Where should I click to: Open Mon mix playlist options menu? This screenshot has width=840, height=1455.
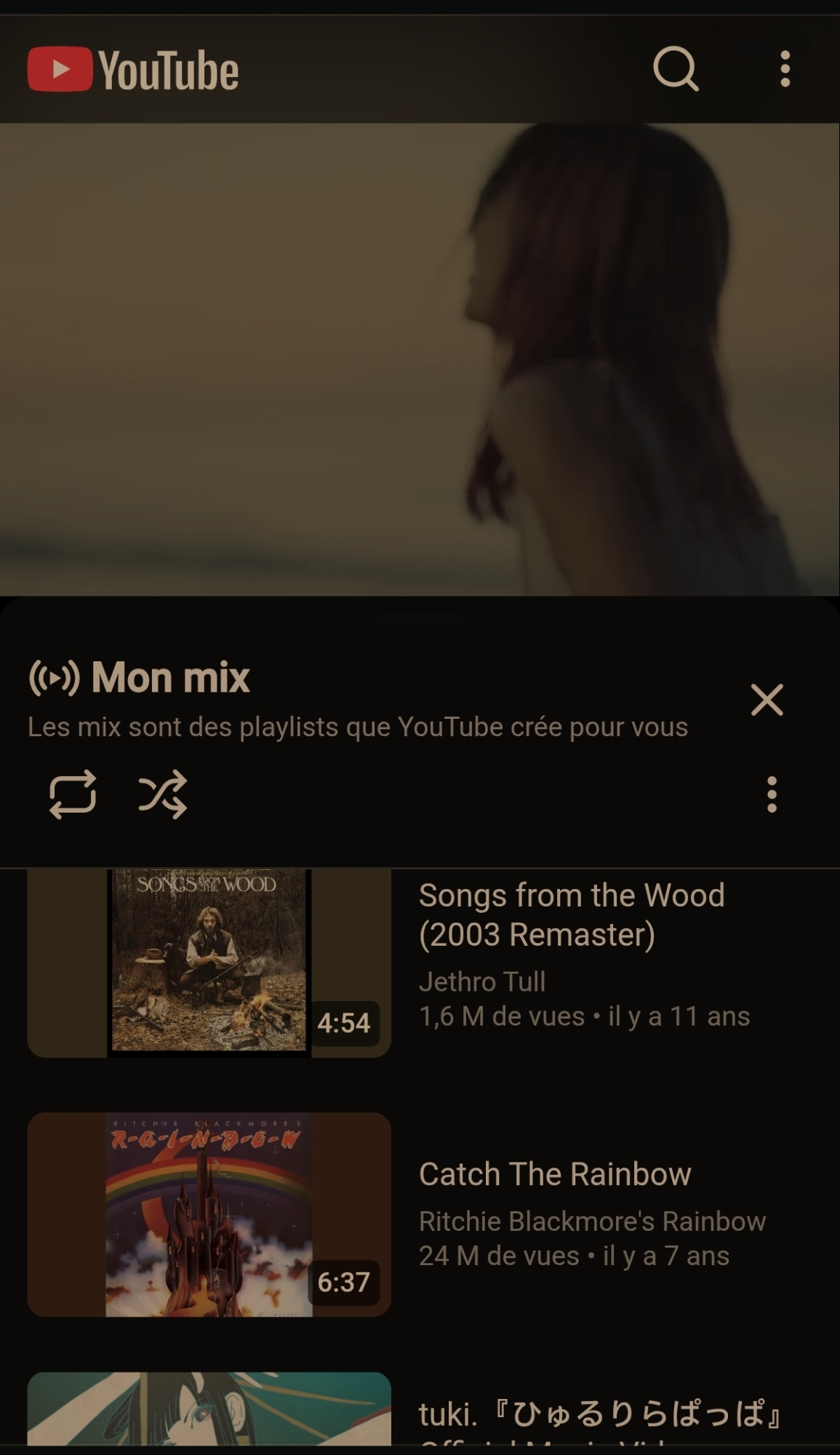tap(772, 794)
